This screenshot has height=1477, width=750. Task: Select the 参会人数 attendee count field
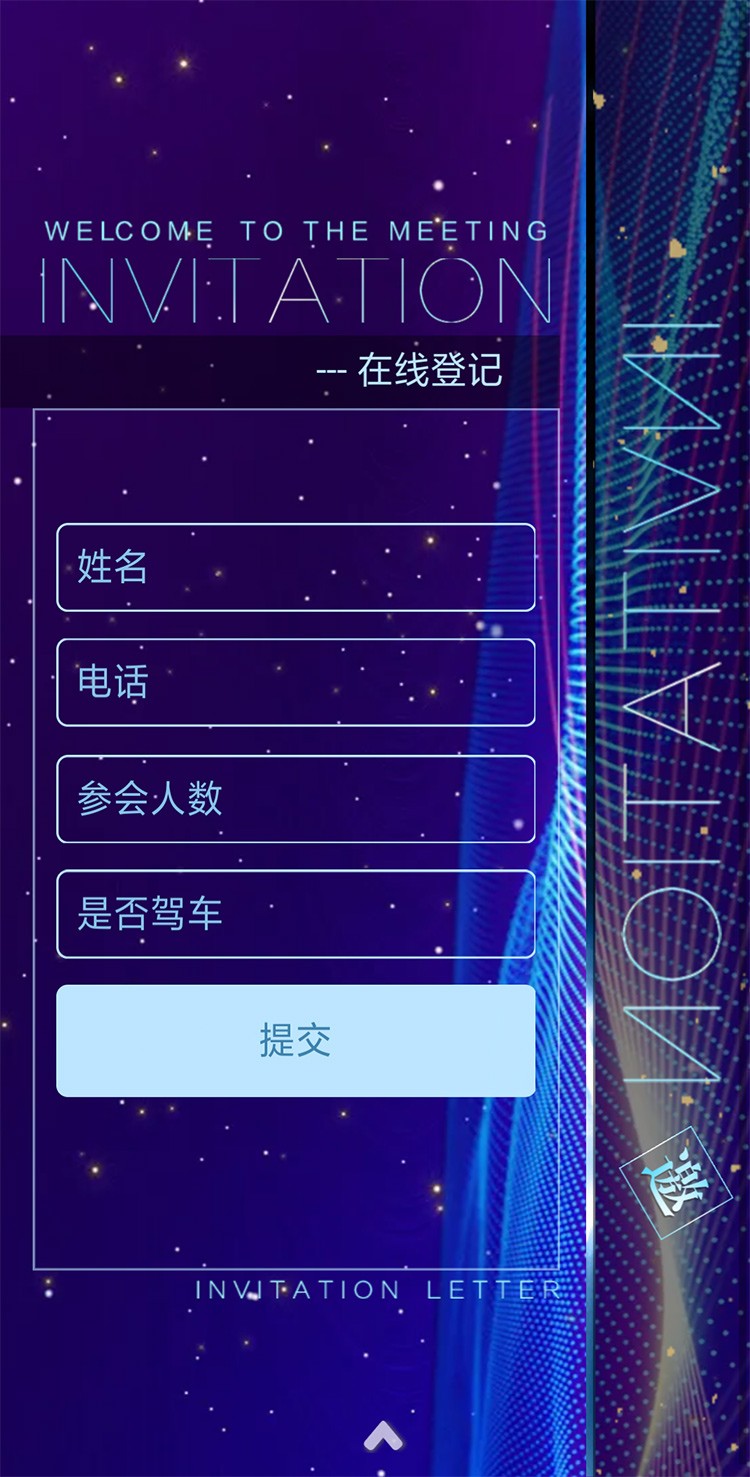(x=296, y=798)
